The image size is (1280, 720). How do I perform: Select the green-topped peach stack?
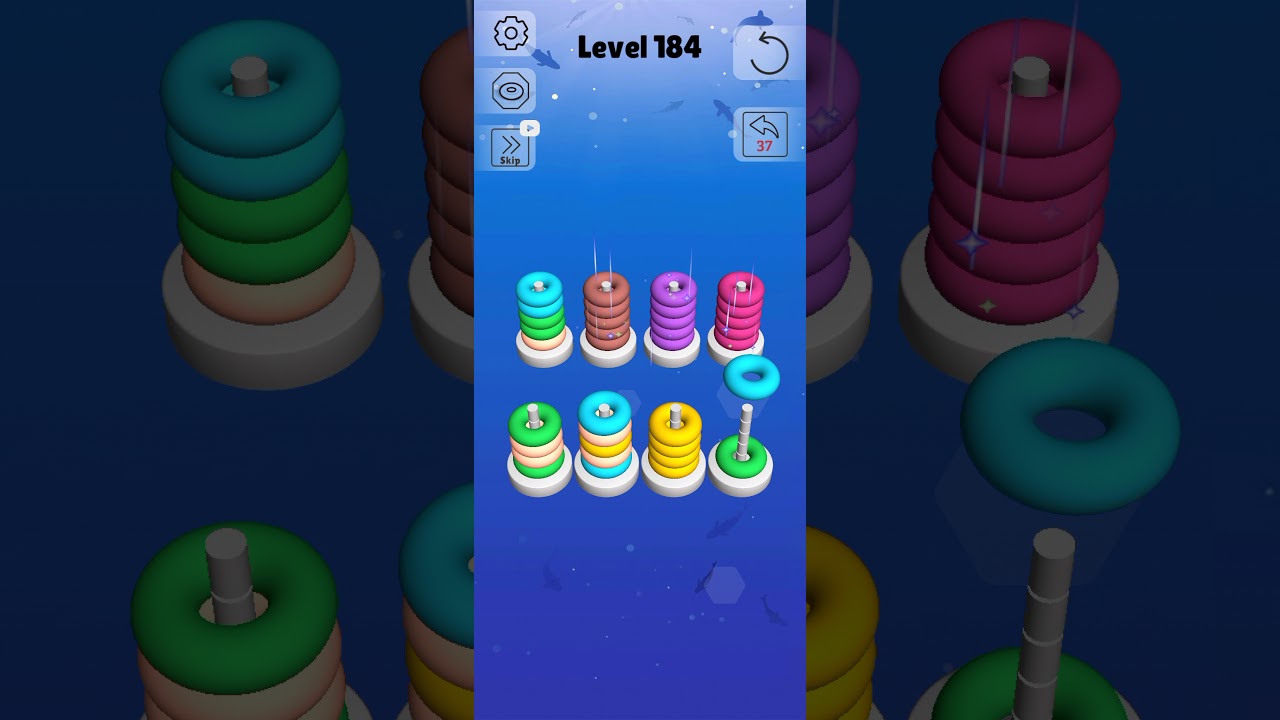point(537,445)
